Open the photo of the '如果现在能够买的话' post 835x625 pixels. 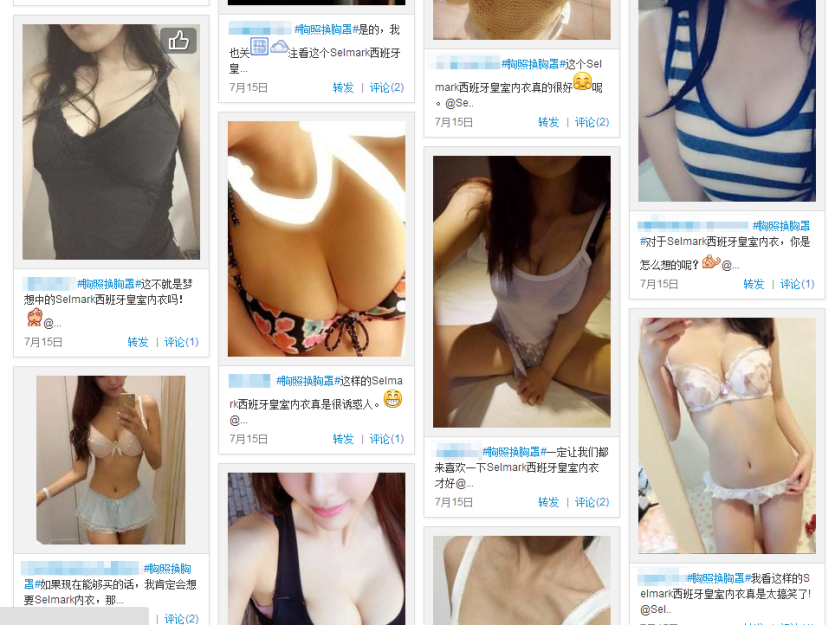[111, 460]
